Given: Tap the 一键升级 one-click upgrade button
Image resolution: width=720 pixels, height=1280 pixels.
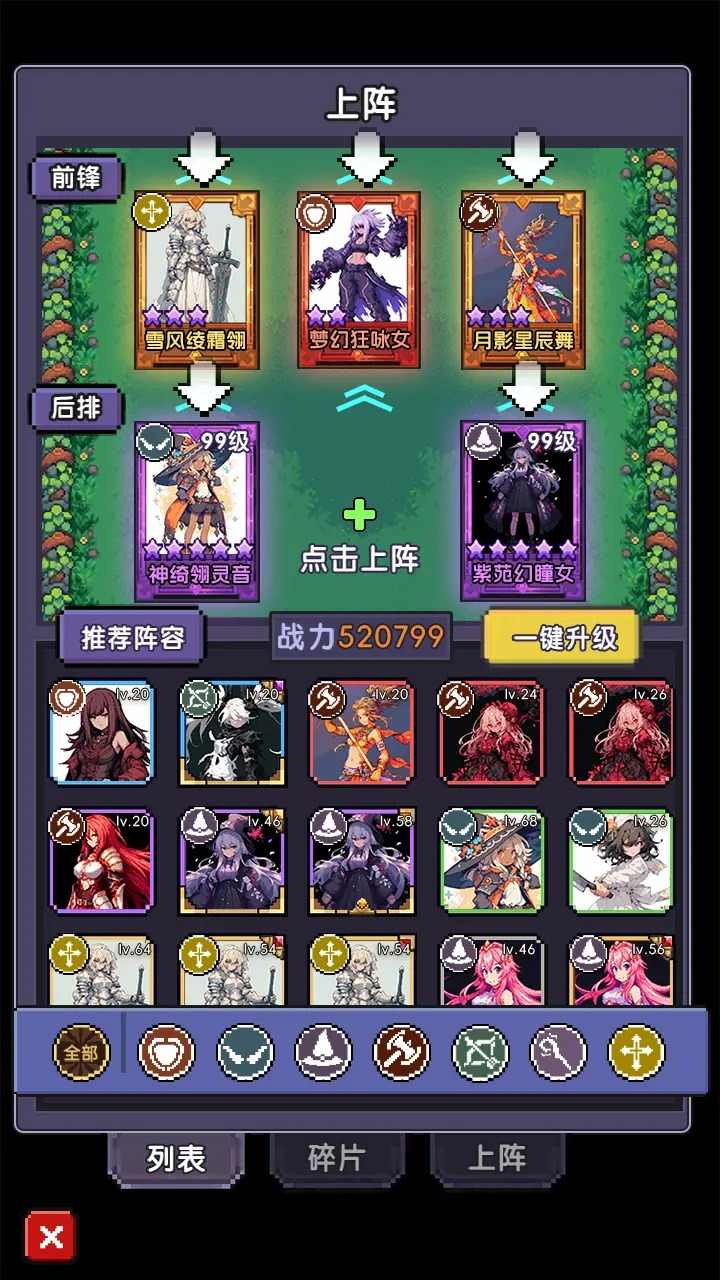Looking at the screenshot, I should (x=563, y=637).
